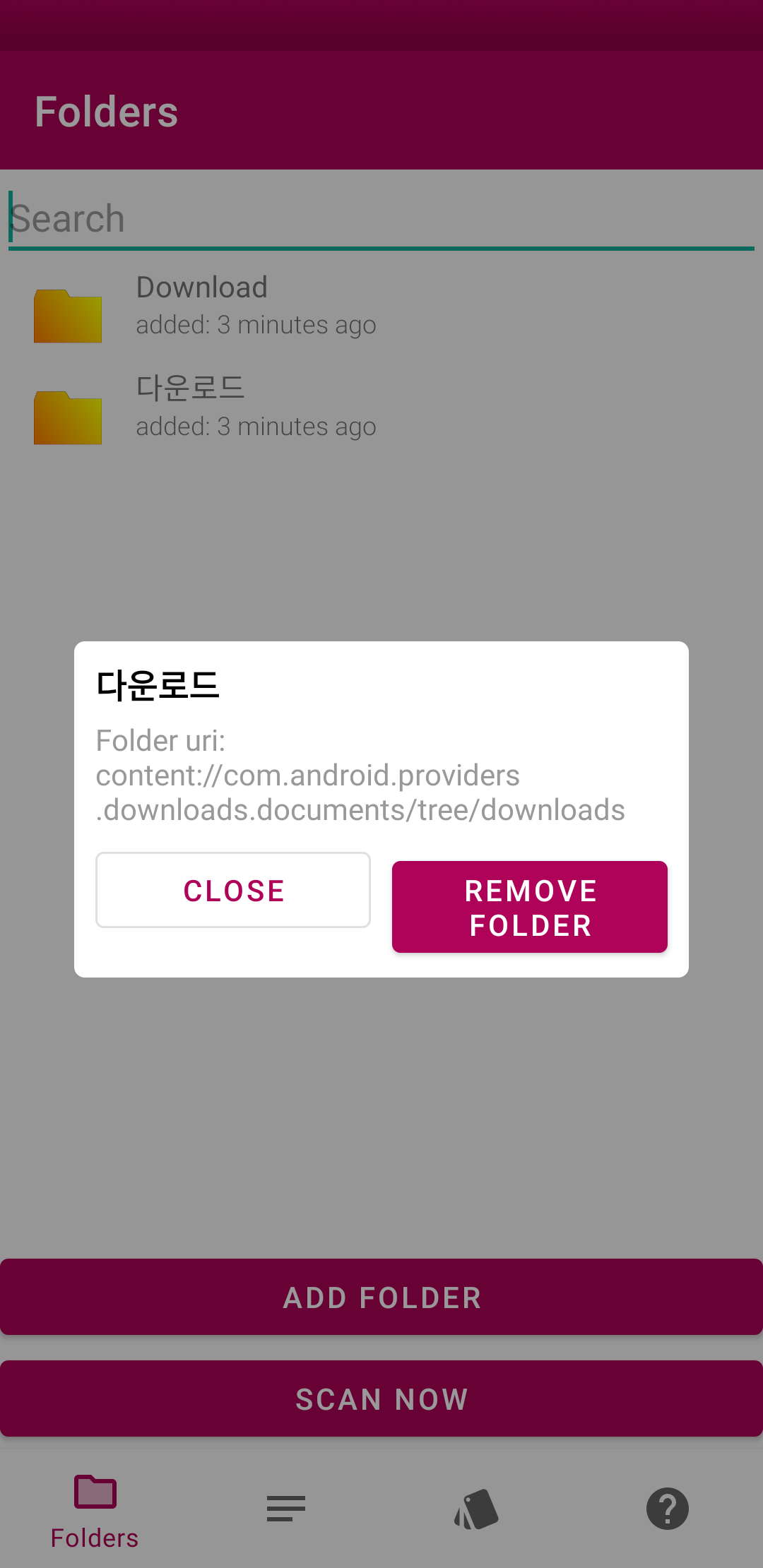This screenshot has height=1568, width=763.
Task: Open the Download folder entry
Action: pyautogui.click(x=254, y=306)
